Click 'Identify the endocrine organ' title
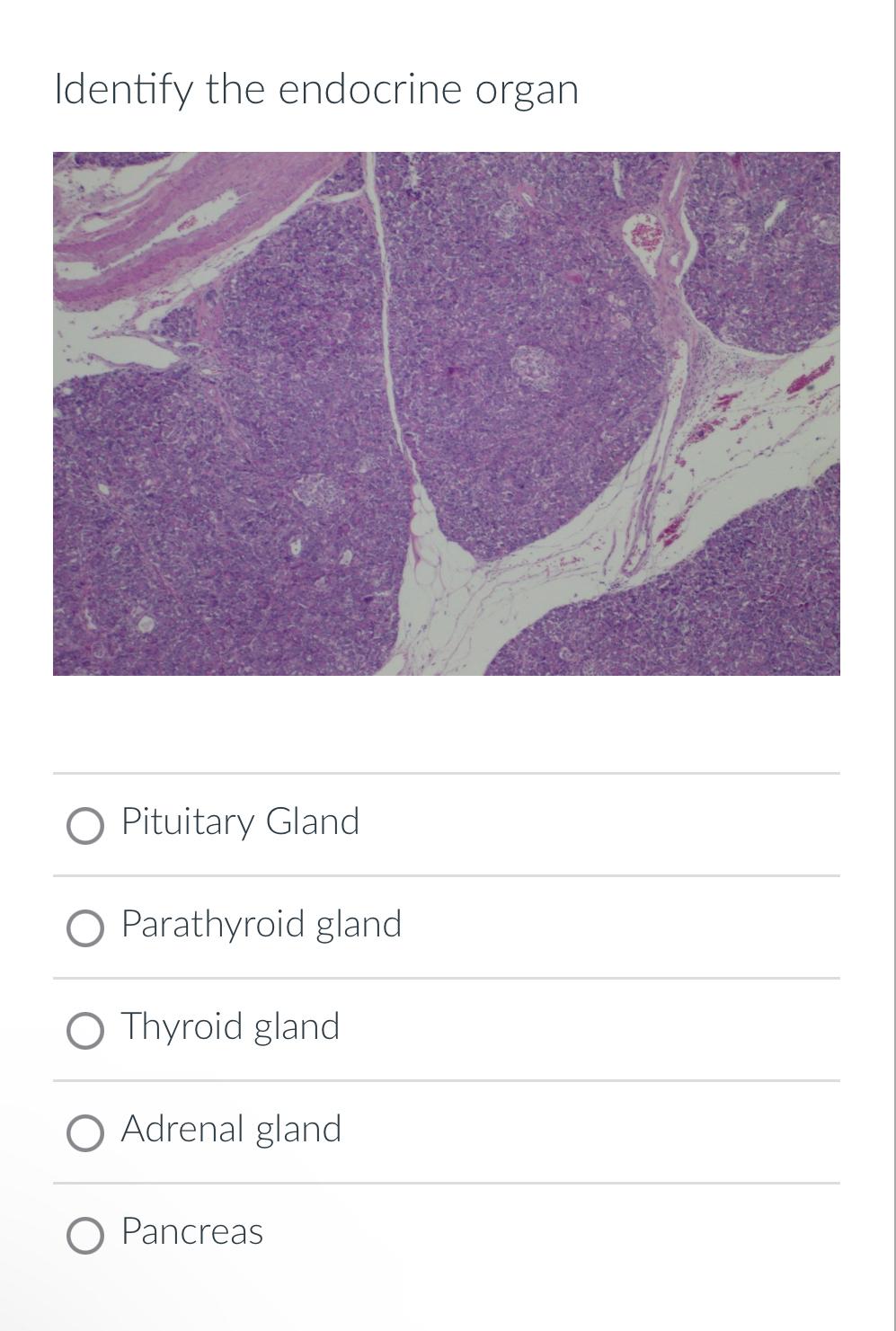 (315, 88)
